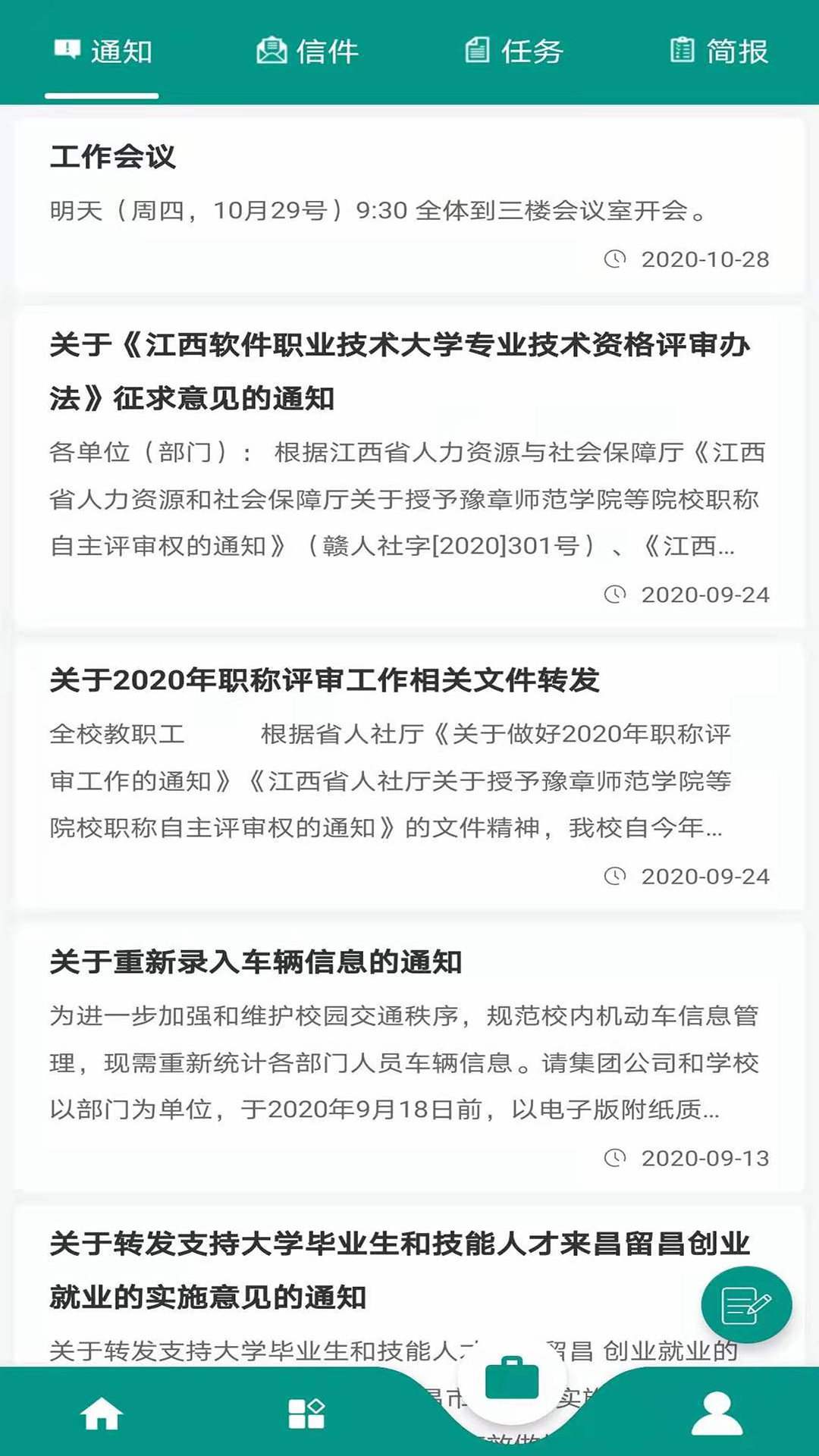Image resolution: width=819 pixels, height=1456 pixels.
Task: Open the profile tab in bottom bar
Action: [717, 1413]
